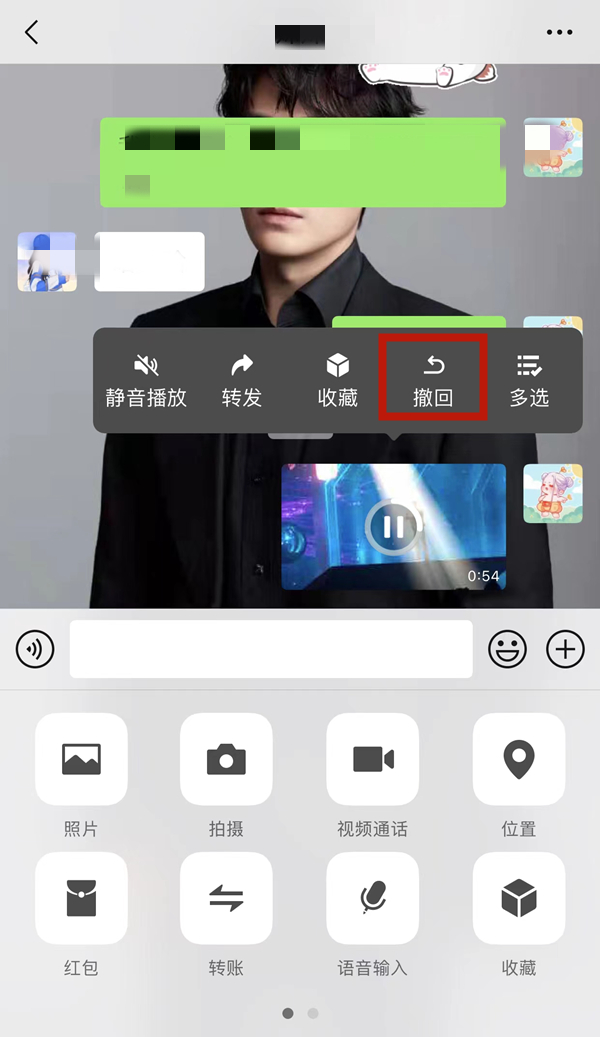
Task: Open the emoji sticker panel
Action: point(507,650)
